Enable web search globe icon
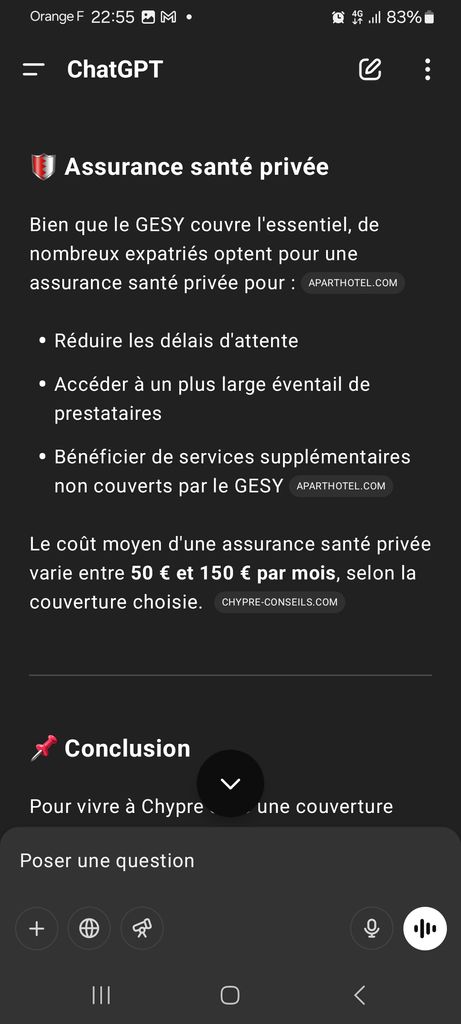This screenshot has height=1024, width=461. pos(89,928)
